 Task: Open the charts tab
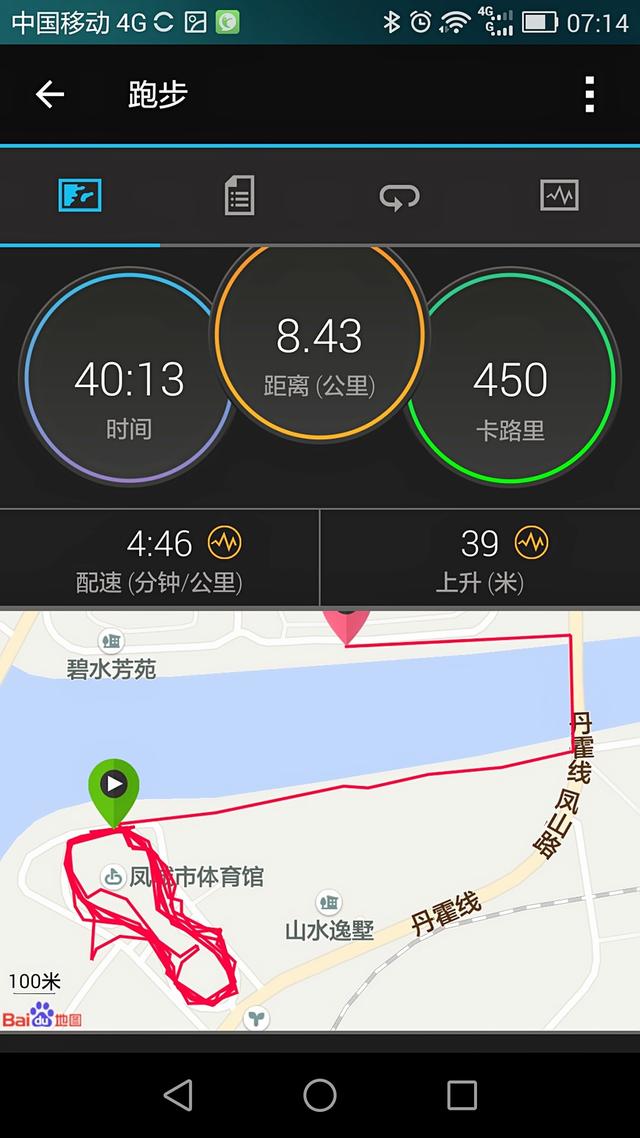tap(559, 195)
